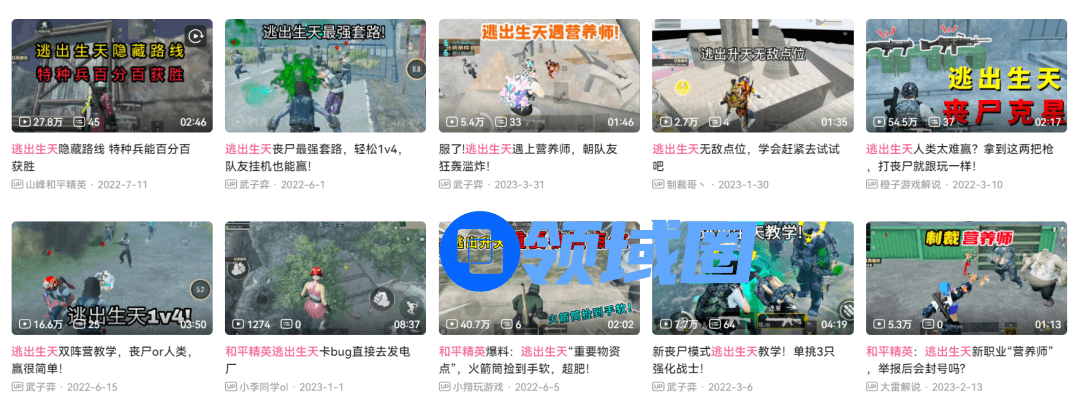Go to uploader 橙子游戏解说's channel
Image resolution: width=1080 pixels, height=403 pixels.
(912, 185)
